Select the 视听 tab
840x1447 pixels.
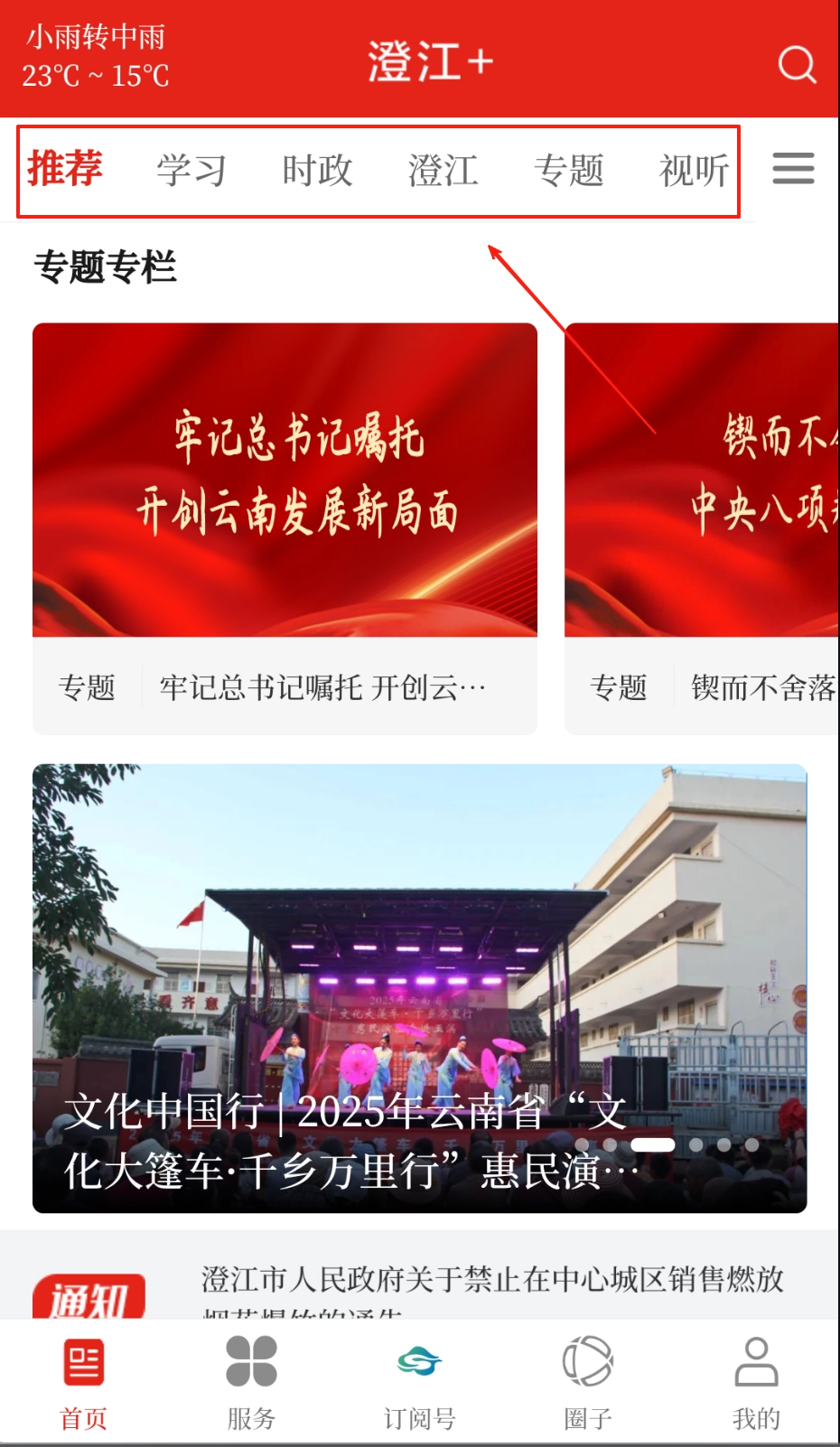pos(694,171)
